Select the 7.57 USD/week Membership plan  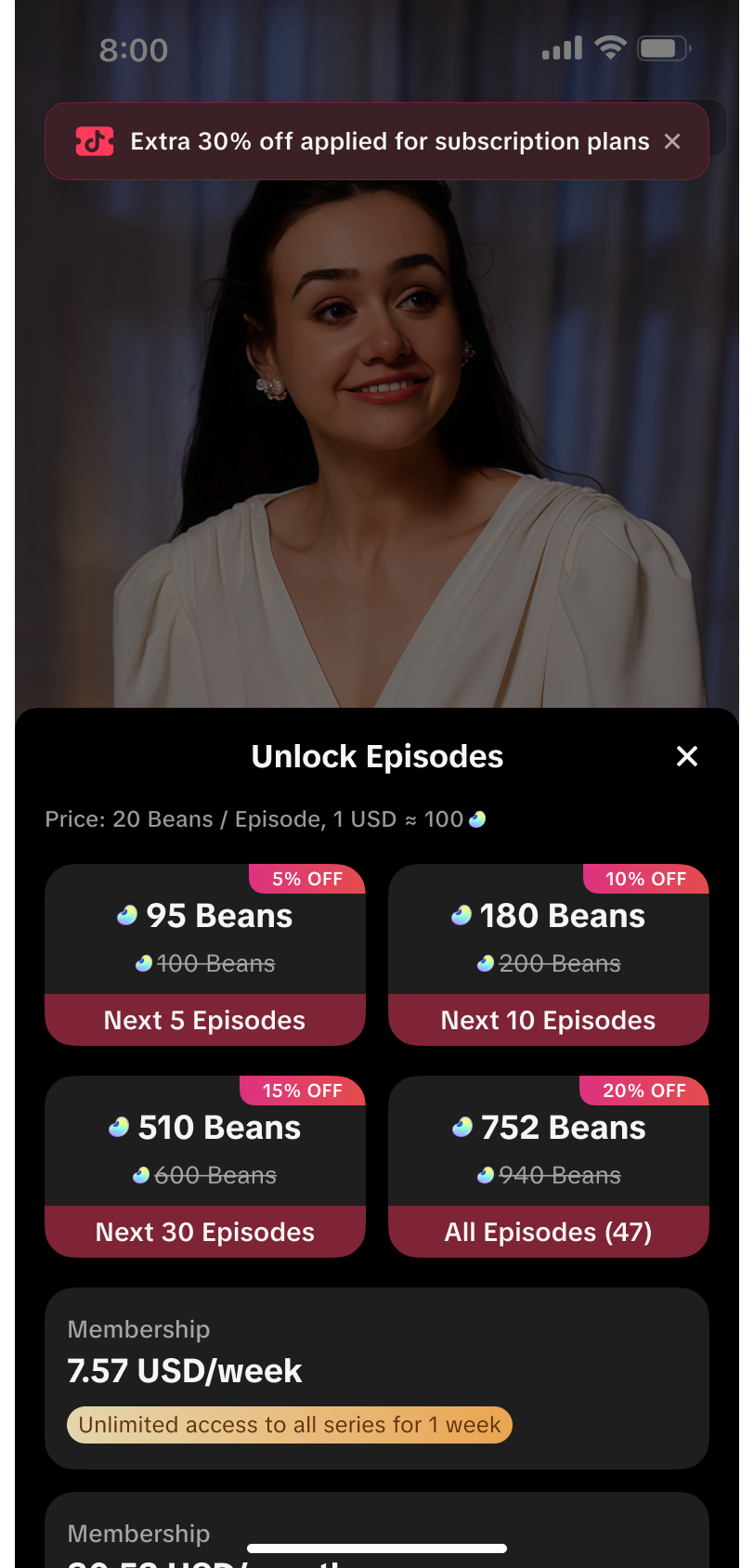[377, 1378]
